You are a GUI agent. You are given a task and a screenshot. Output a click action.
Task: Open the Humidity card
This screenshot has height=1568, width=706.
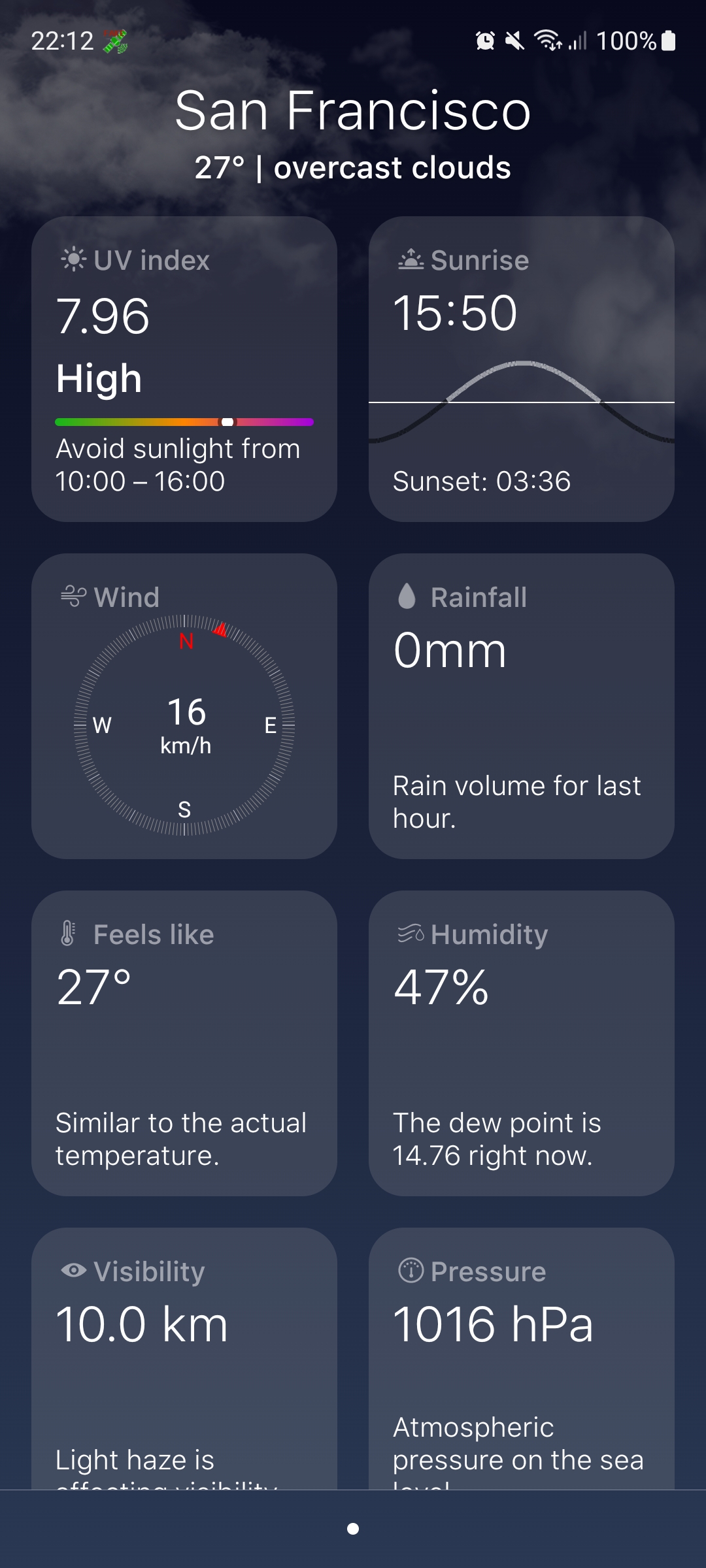[521, 1043]
